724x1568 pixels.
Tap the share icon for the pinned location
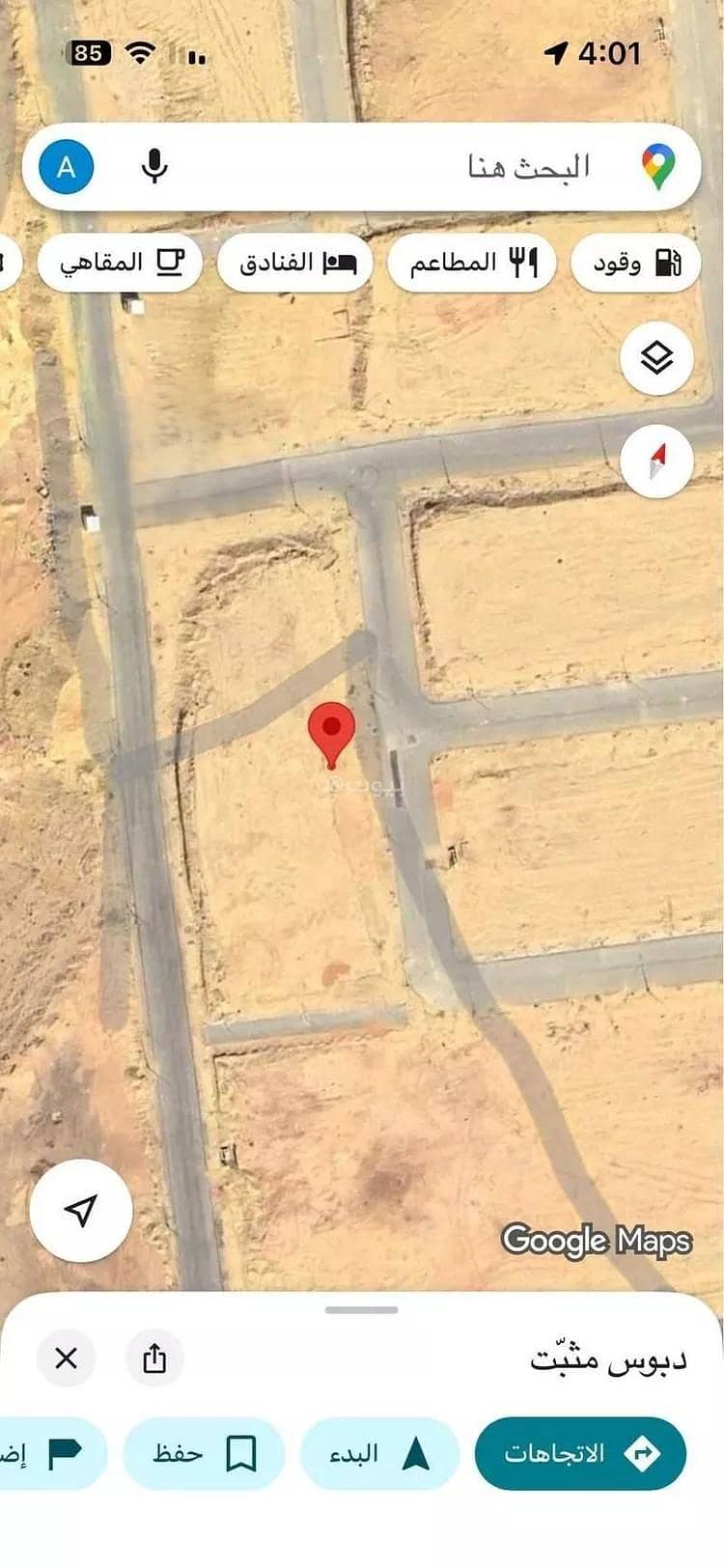click(x=155, y=1358)
